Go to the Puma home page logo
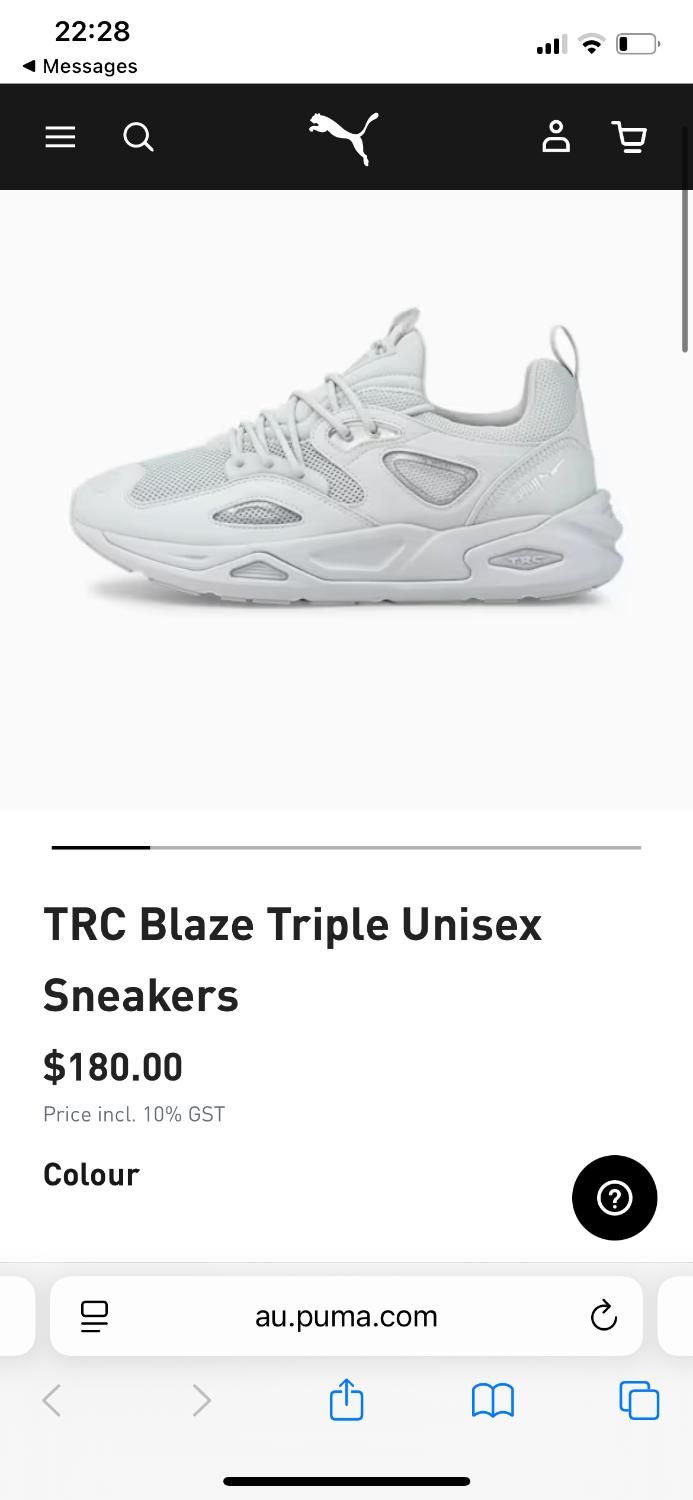Image resolution: width=693 pixels, height=1500 pixels. [x=345, y=137]
